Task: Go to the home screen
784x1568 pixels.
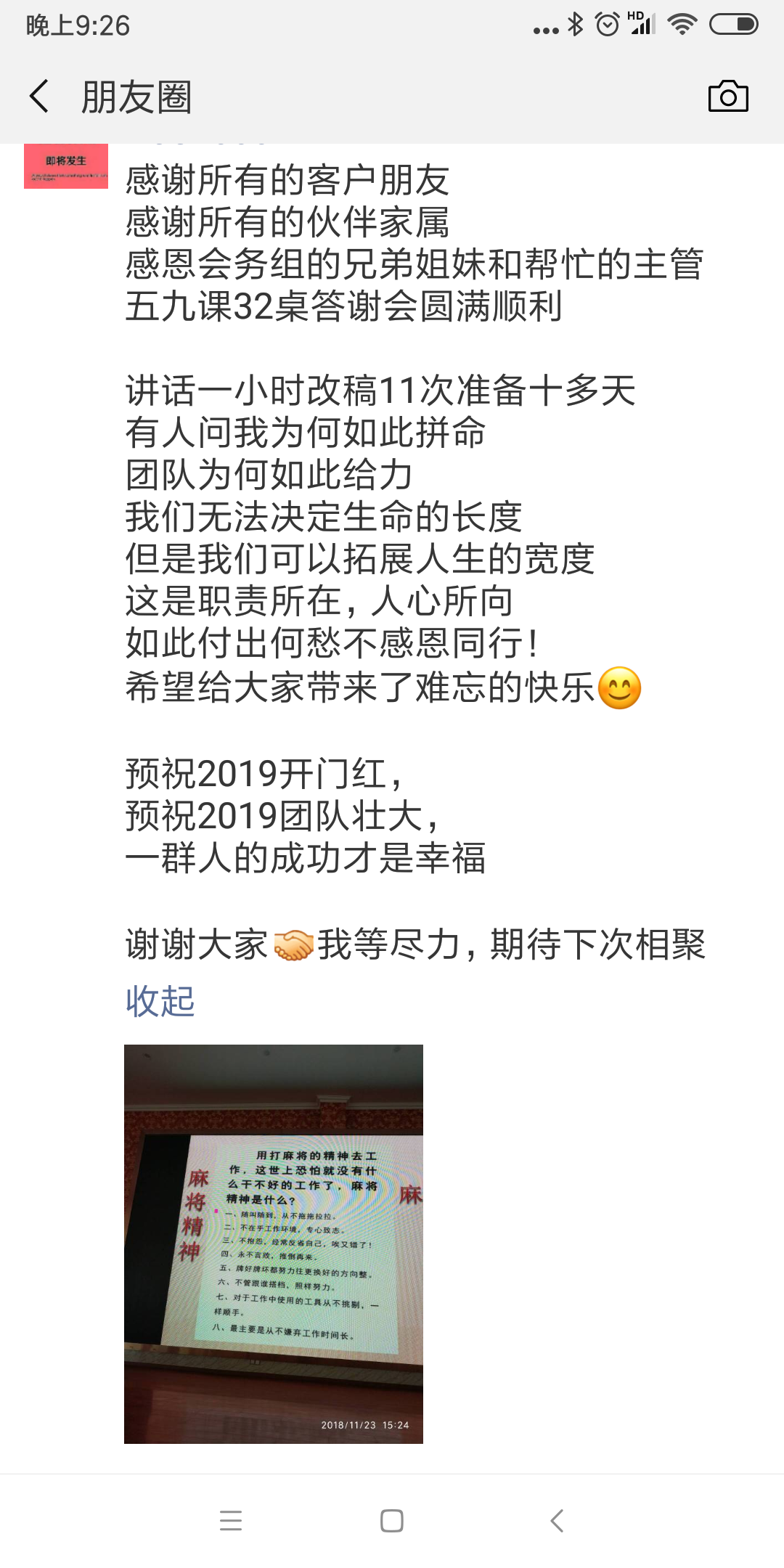Action: coord(392,1520)
